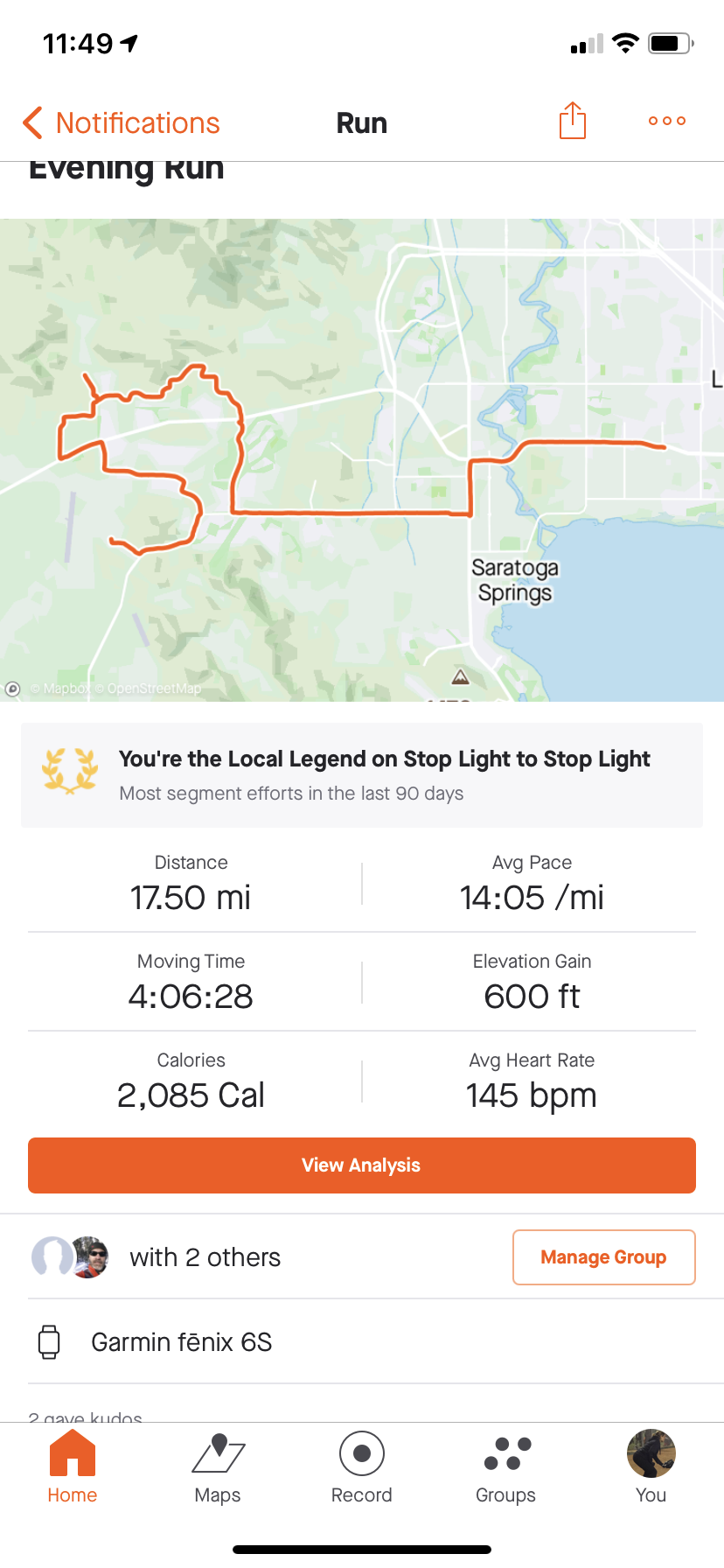Image resolution: width=724 pixels, height=1568 pixels.
Task: Open the share sheet icon
Action: click(x=572, y=121)
